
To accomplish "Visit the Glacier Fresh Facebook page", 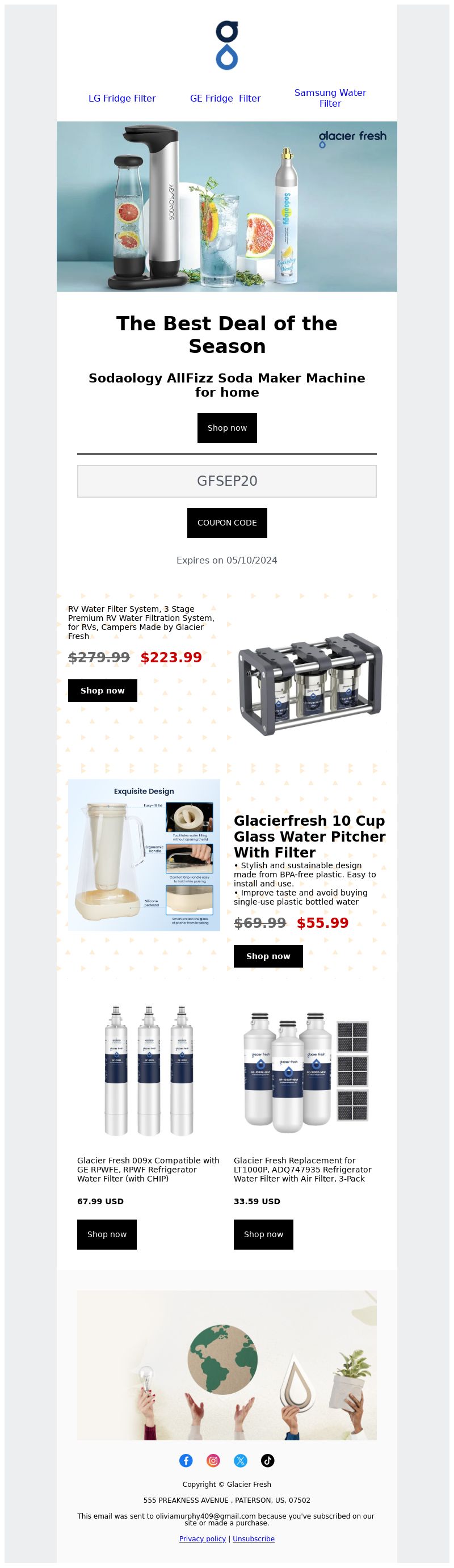I will (x=186, y=1460).
